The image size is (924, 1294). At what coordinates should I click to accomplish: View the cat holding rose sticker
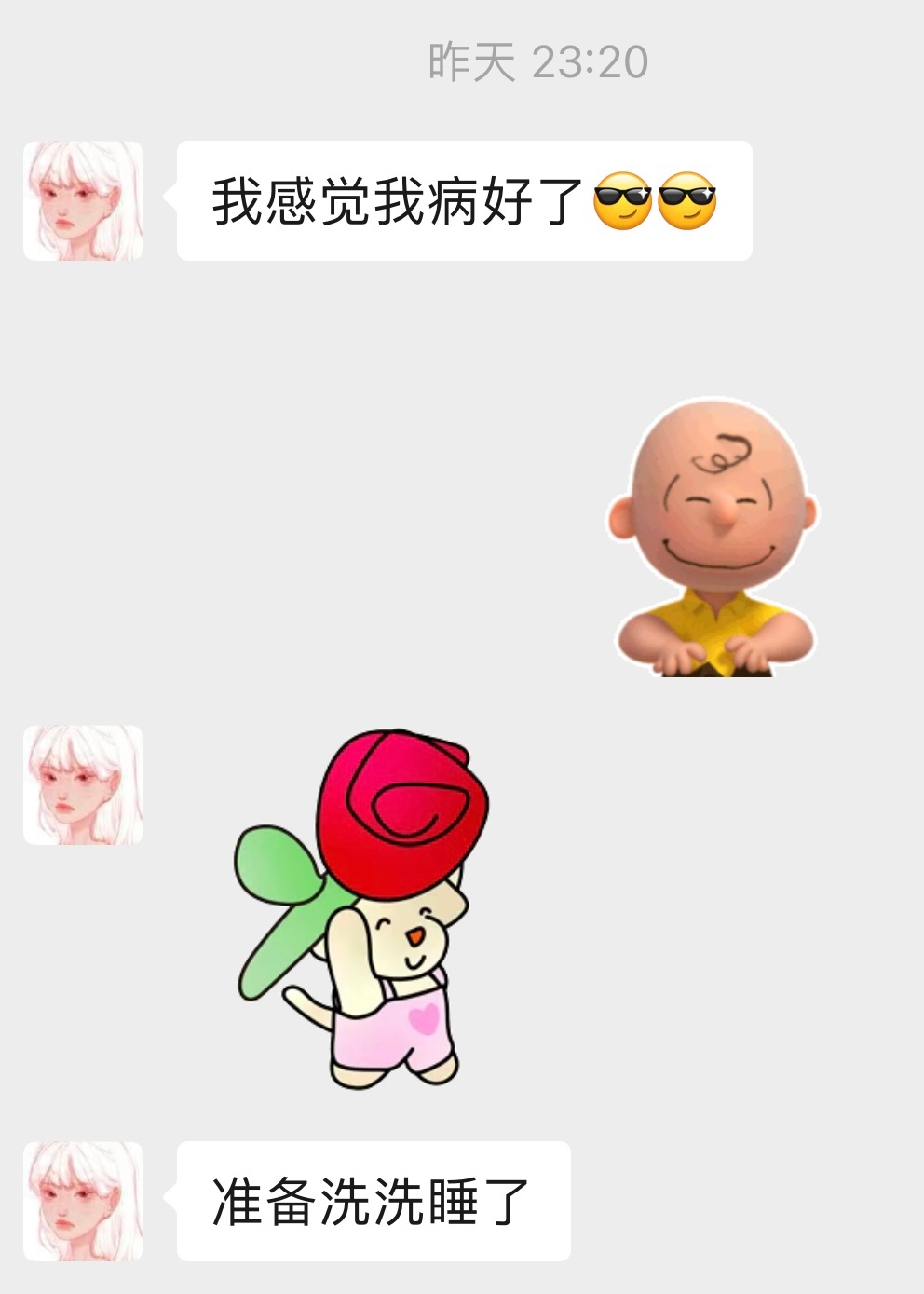(363, 908)
